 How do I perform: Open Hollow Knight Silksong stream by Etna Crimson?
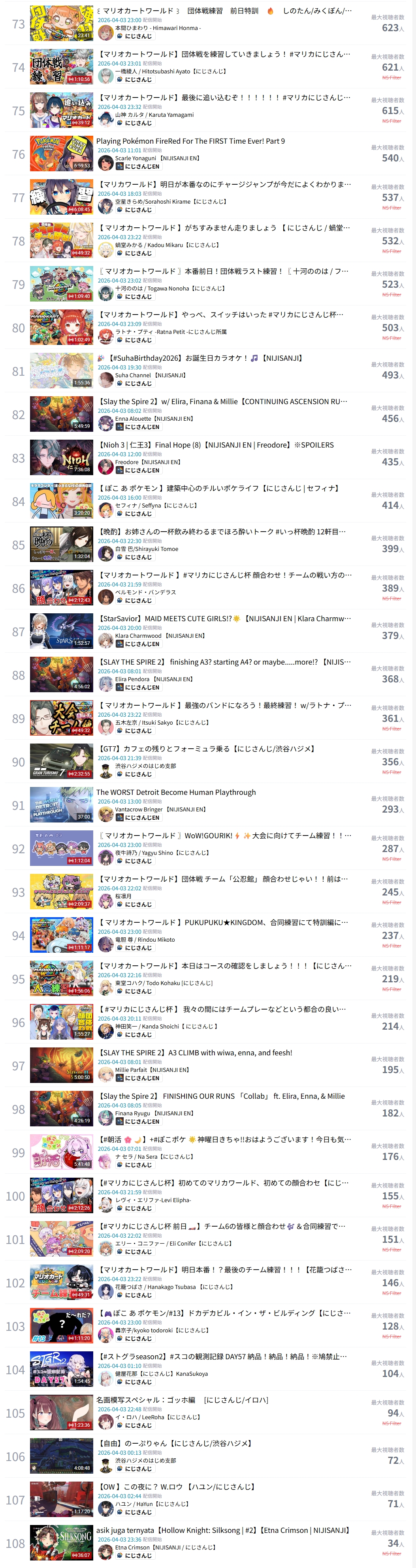[223, 1530]
